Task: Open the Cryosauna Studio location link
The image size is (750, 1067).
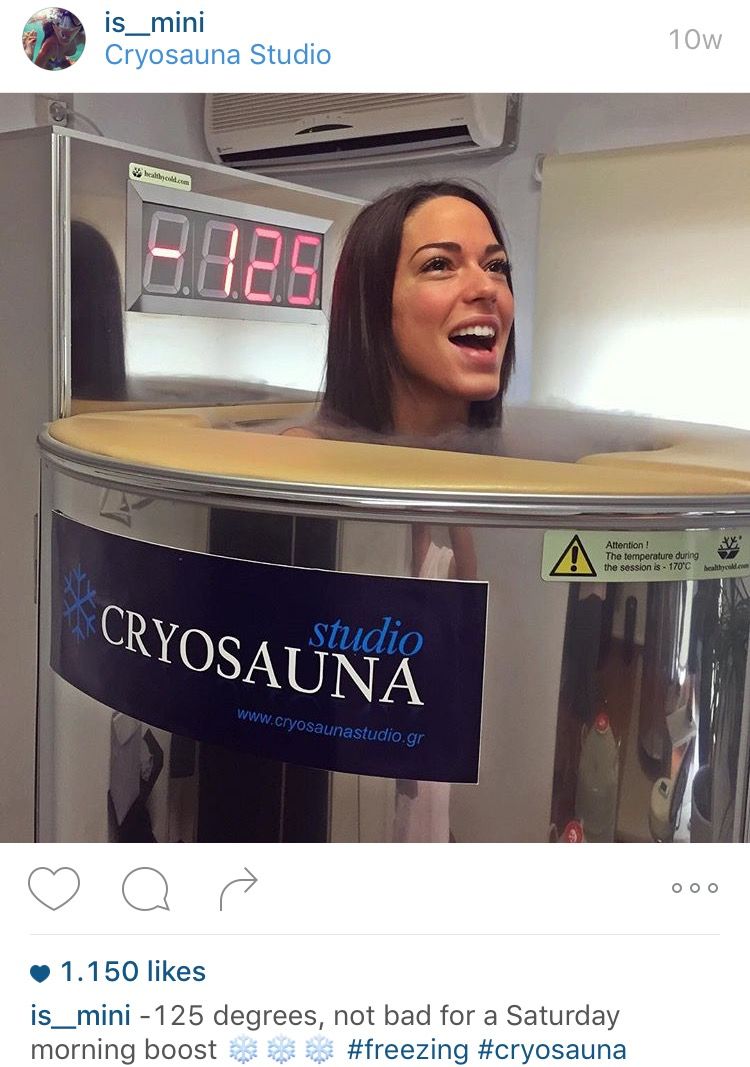Action: [x=217, y=55]
